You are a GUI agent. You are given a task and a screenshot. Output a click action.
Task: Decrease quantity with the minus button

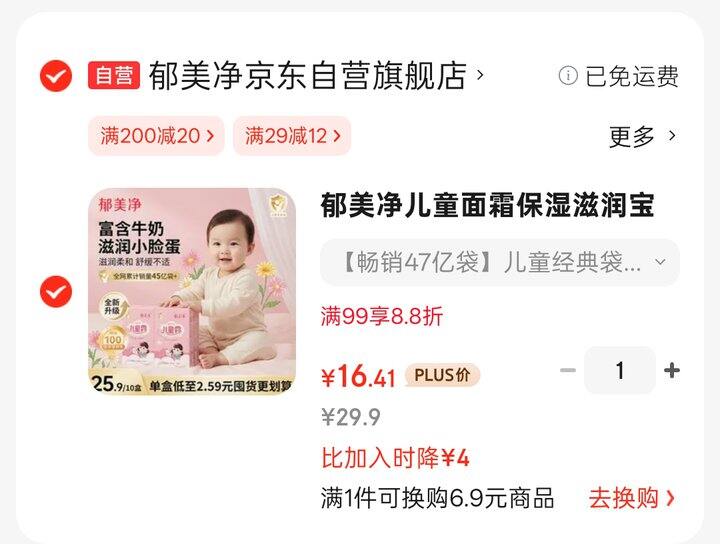pyautogui.click(x=568, y=370)
